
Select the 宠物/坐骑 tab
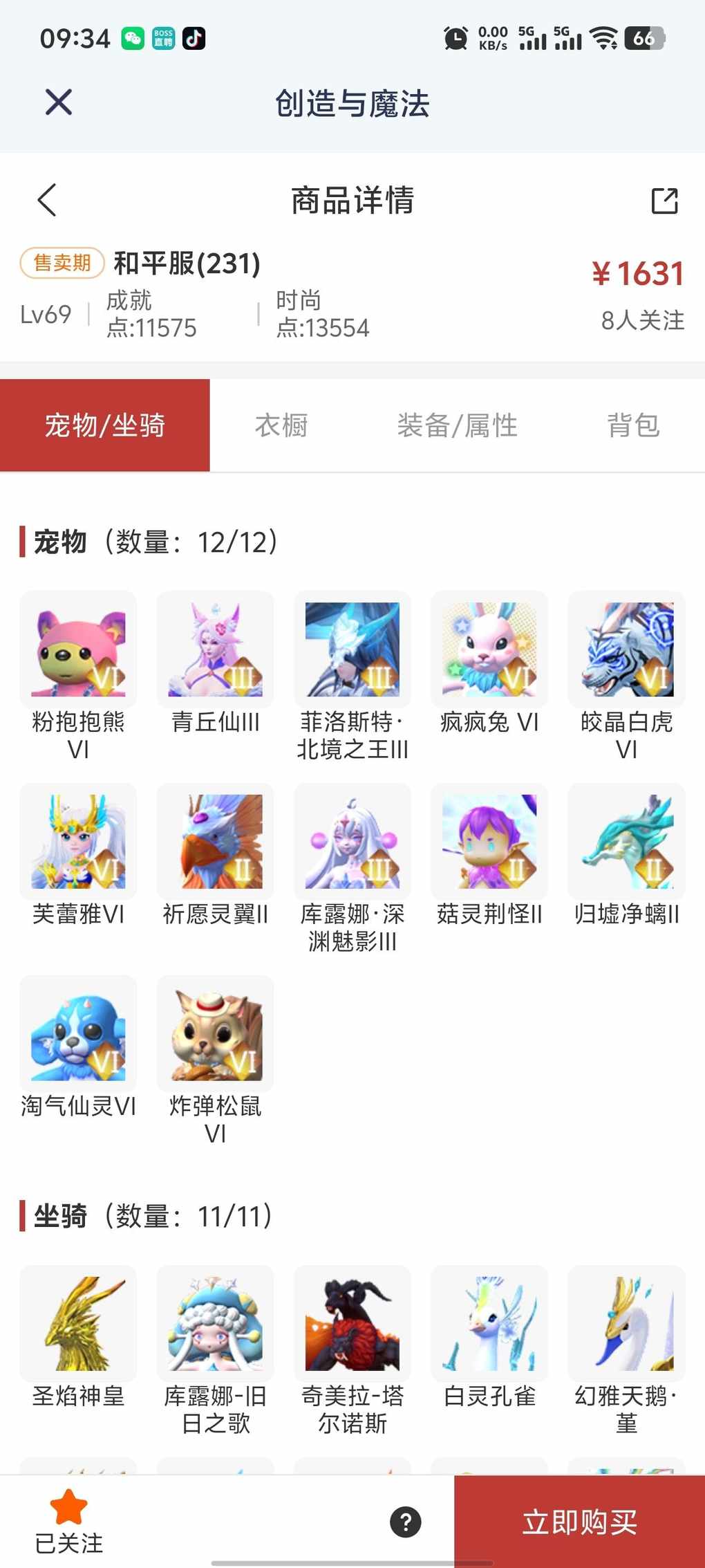coord(105,425)
